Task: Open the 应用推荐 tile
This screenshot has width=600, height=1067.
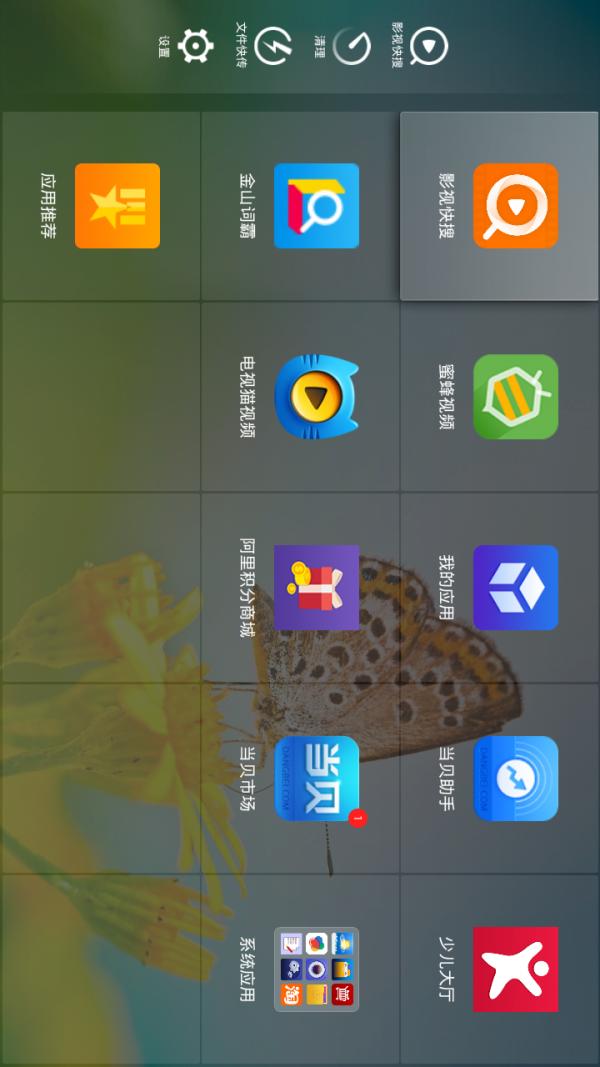Action: click(x=101, y=206)
